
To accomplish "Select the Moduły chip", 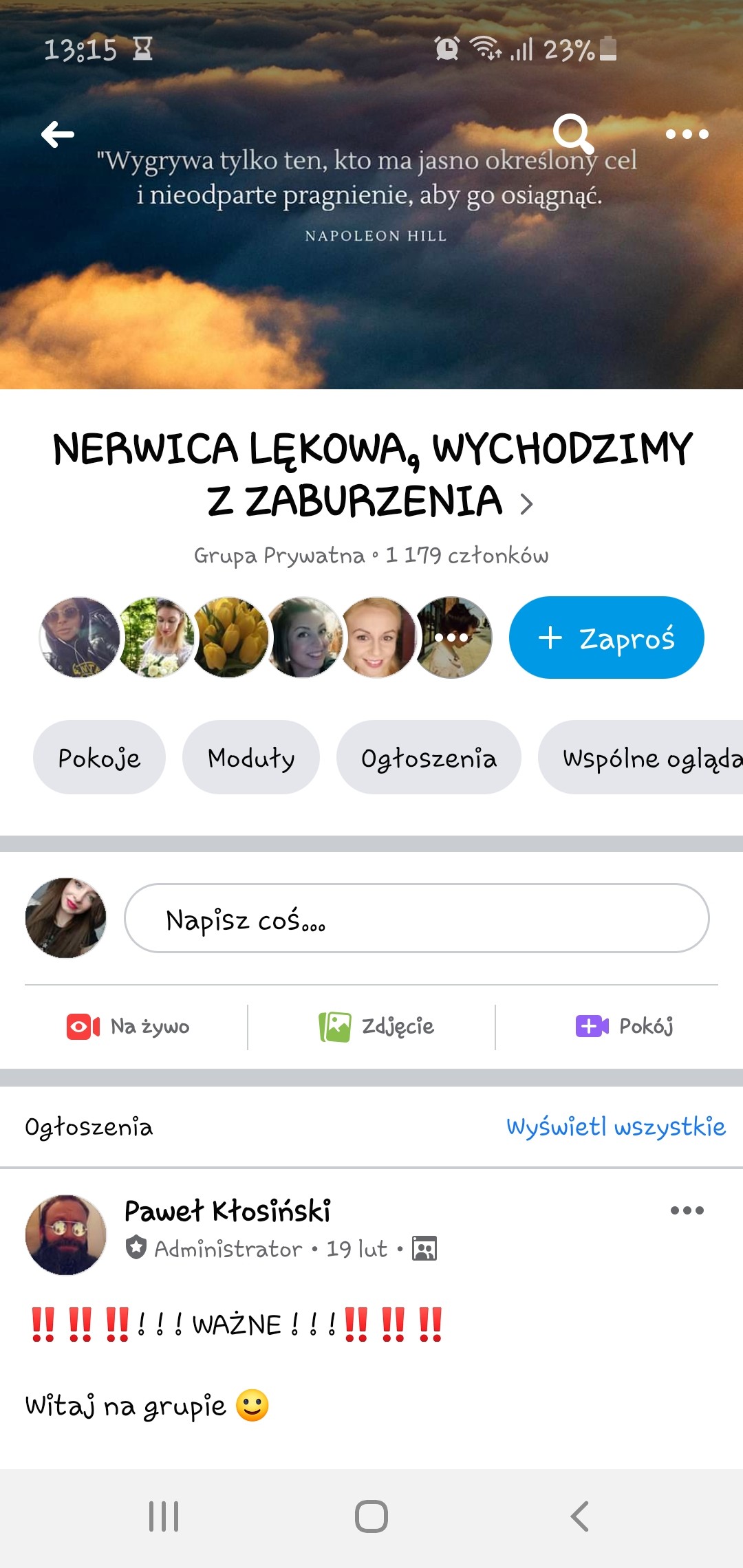I will (x=251, y=758).
